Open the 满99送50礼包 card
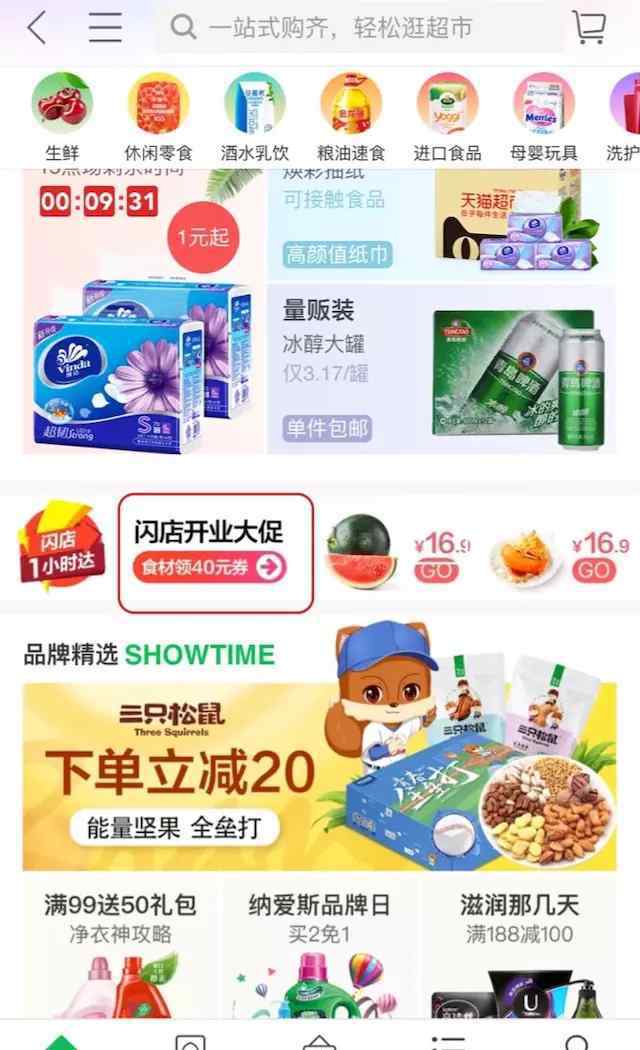640x1050 pixels. click(x=121, y=950)
